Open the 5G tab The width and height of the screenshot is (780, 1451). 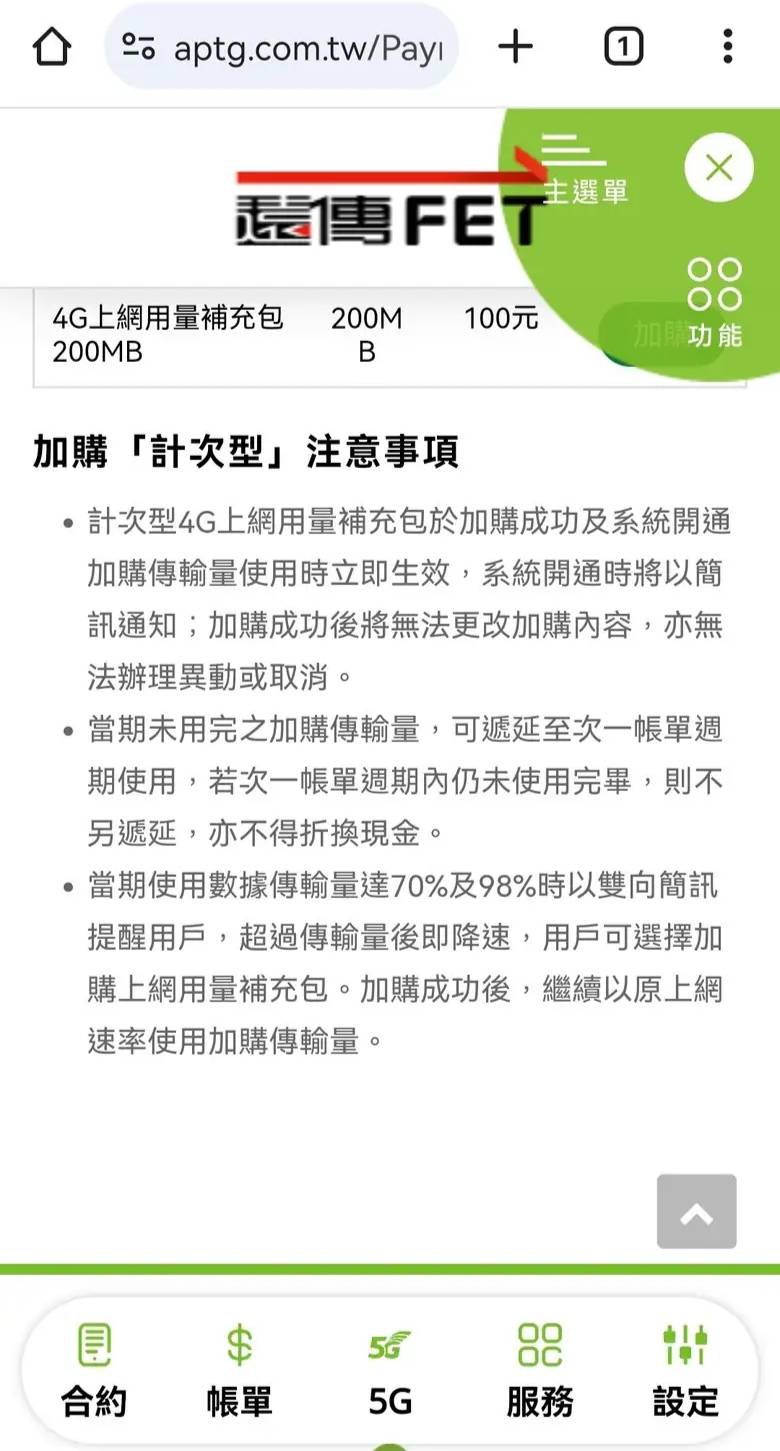390,1370
